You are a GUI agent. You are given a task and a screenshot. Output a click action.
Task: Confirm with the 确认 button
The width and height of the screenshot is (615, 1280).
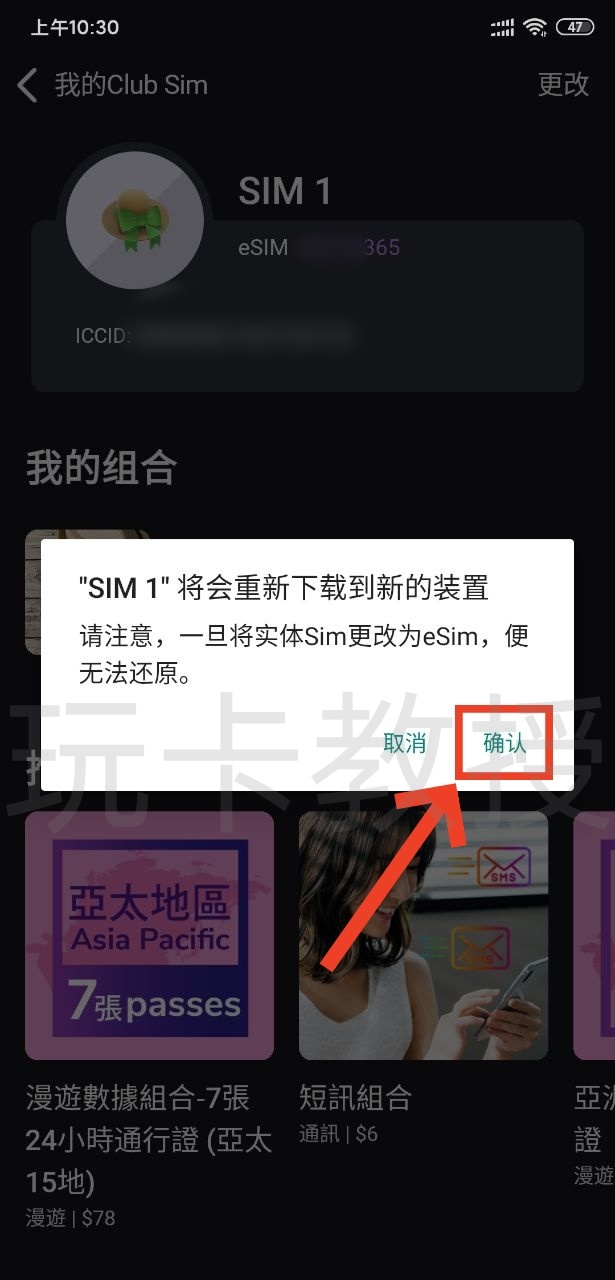coord(504,742)
